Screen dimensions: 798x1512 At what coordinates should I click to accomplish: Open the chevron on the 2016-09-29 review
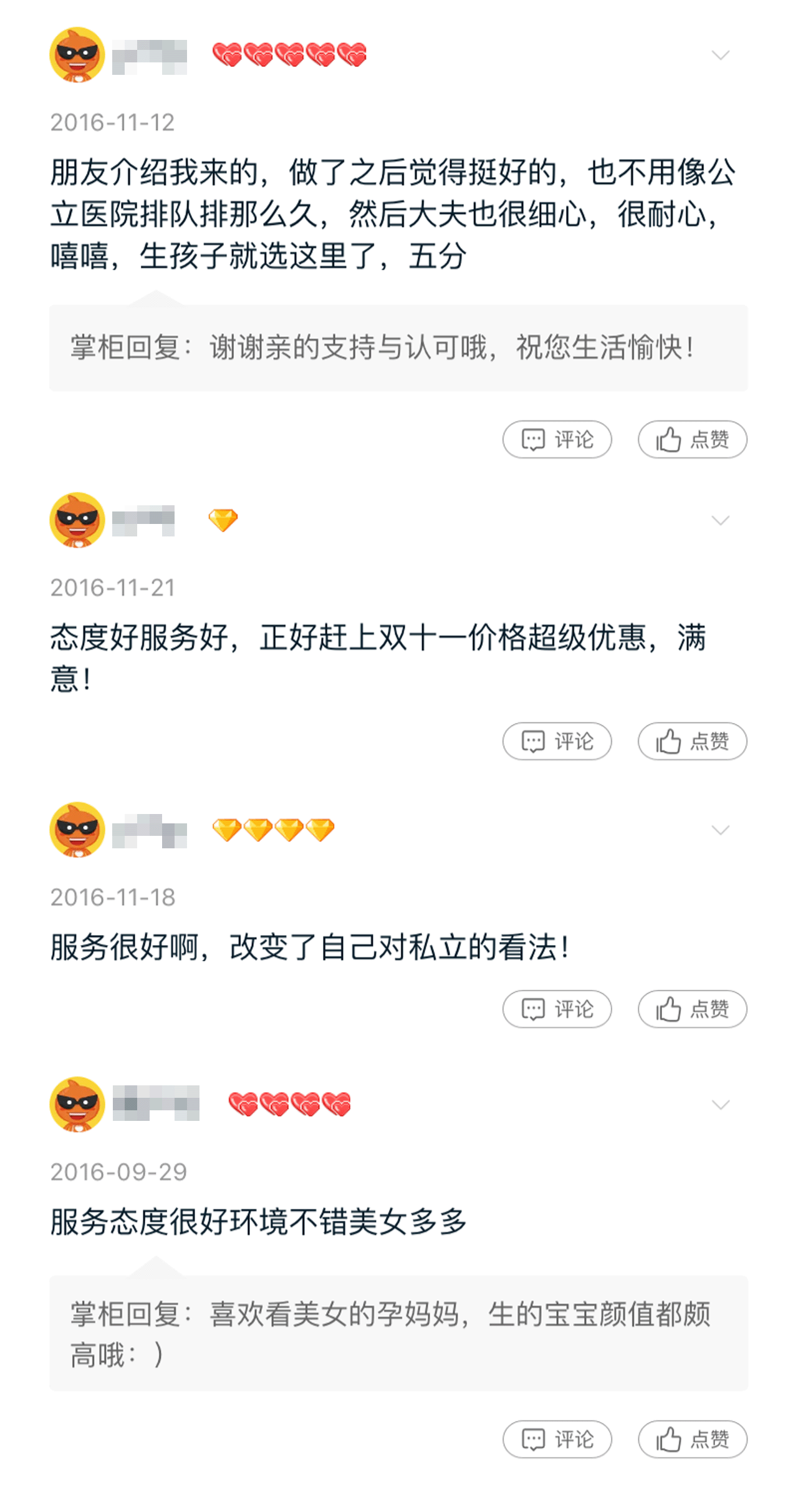720,1105
